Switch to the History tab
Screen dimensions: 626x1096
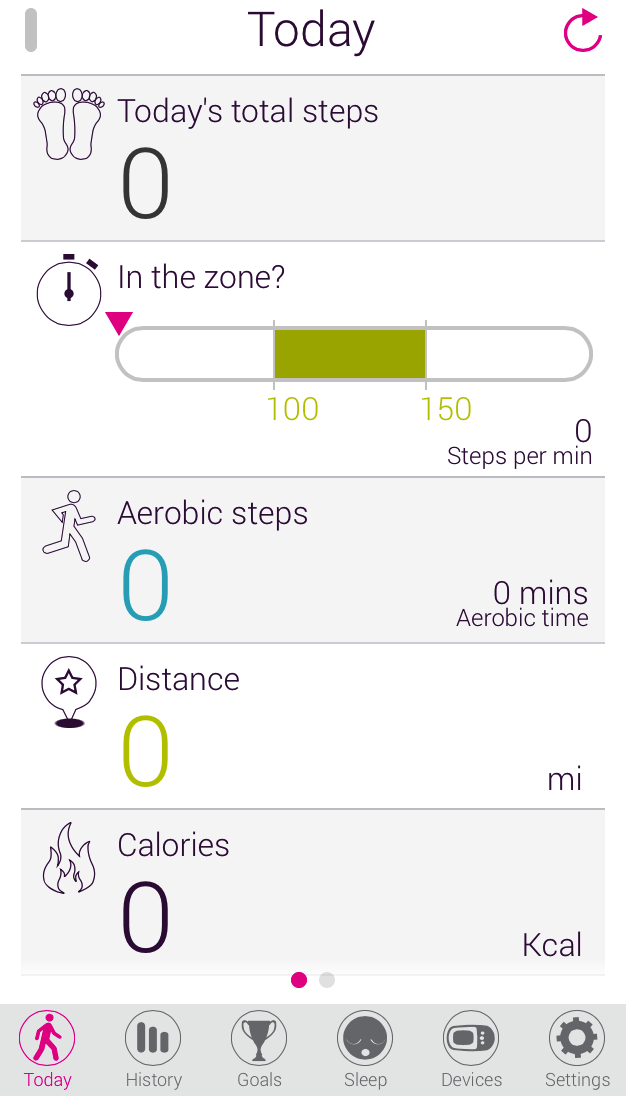(153, 1049)
